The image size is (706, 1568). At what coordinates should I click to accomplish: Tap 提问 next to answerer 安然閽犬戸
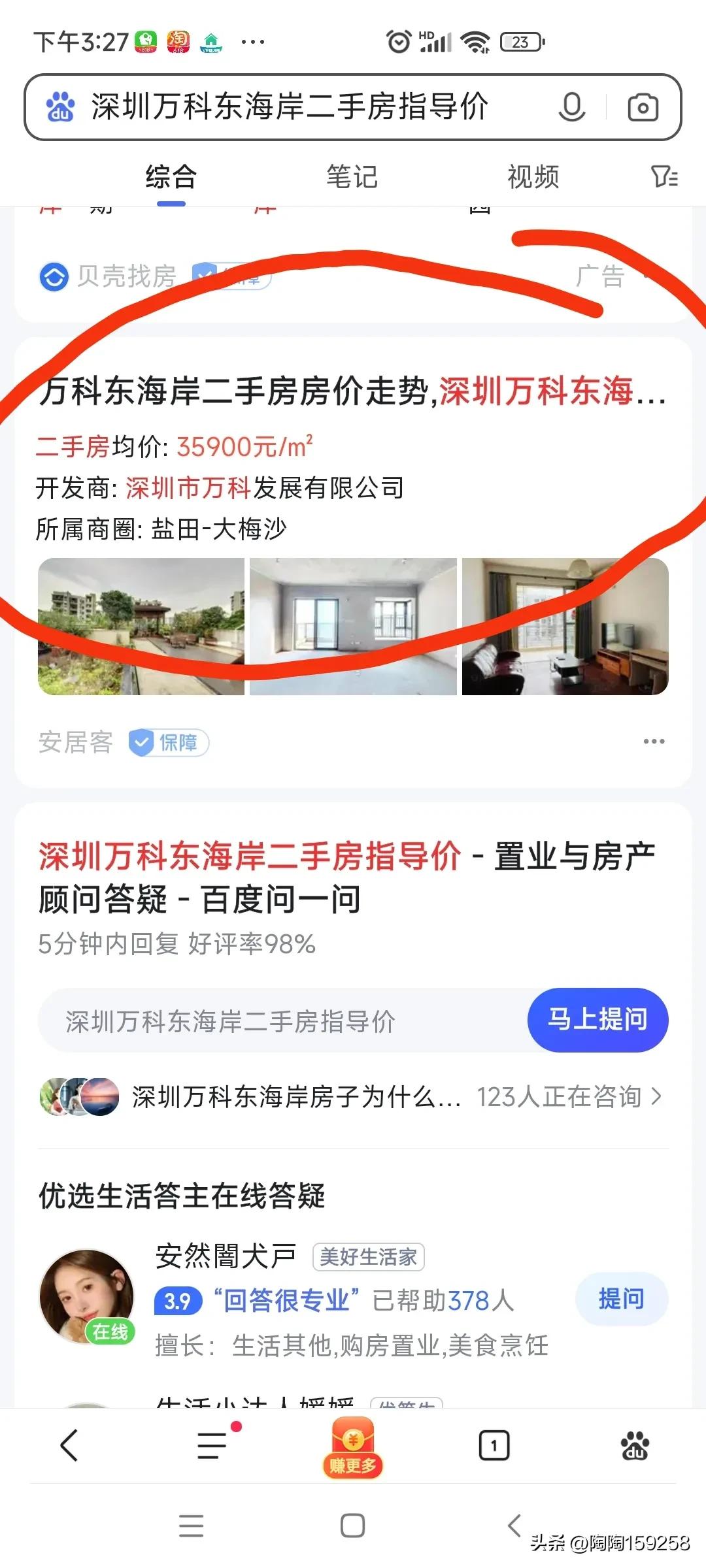621,1300
